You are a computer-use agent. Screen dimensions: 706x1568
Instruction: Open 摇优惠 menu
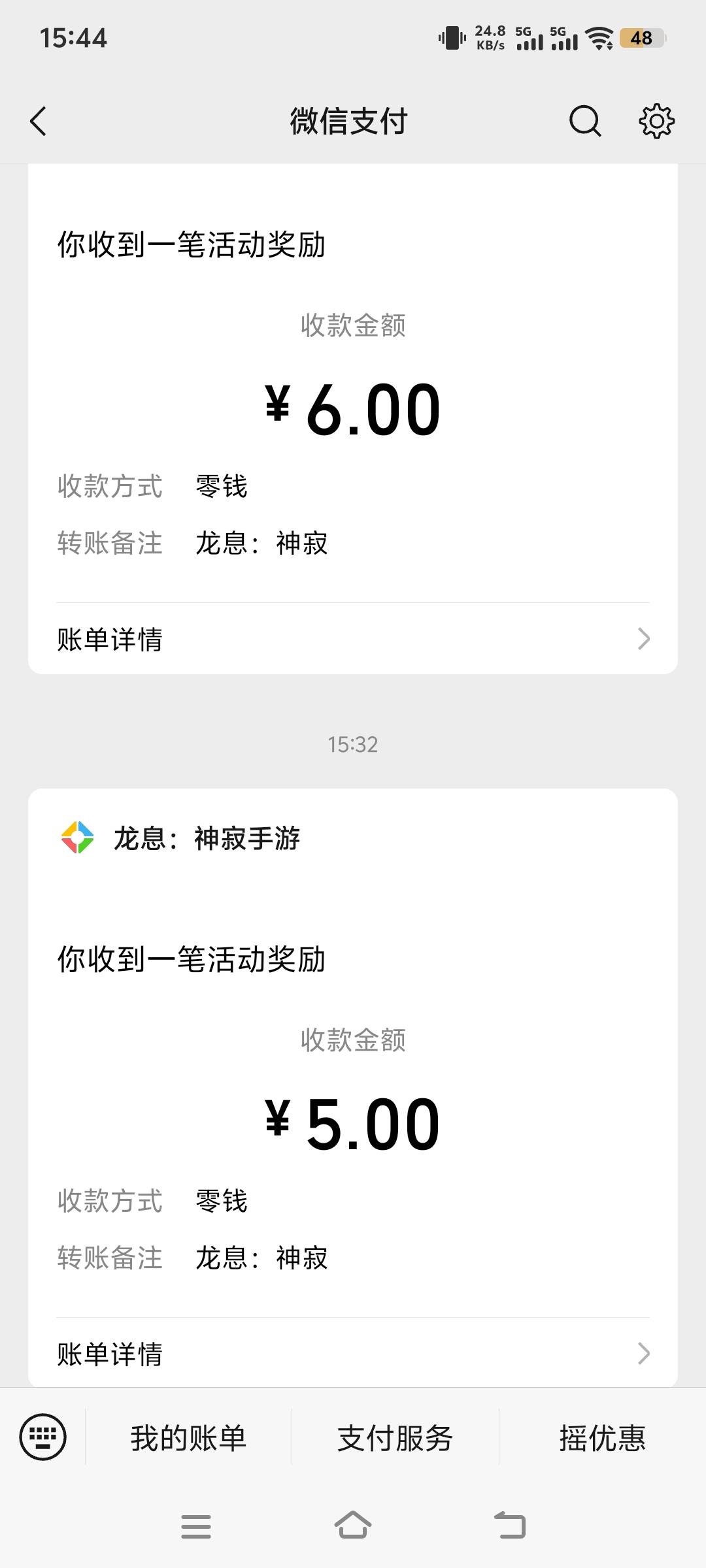point(602,1438)
